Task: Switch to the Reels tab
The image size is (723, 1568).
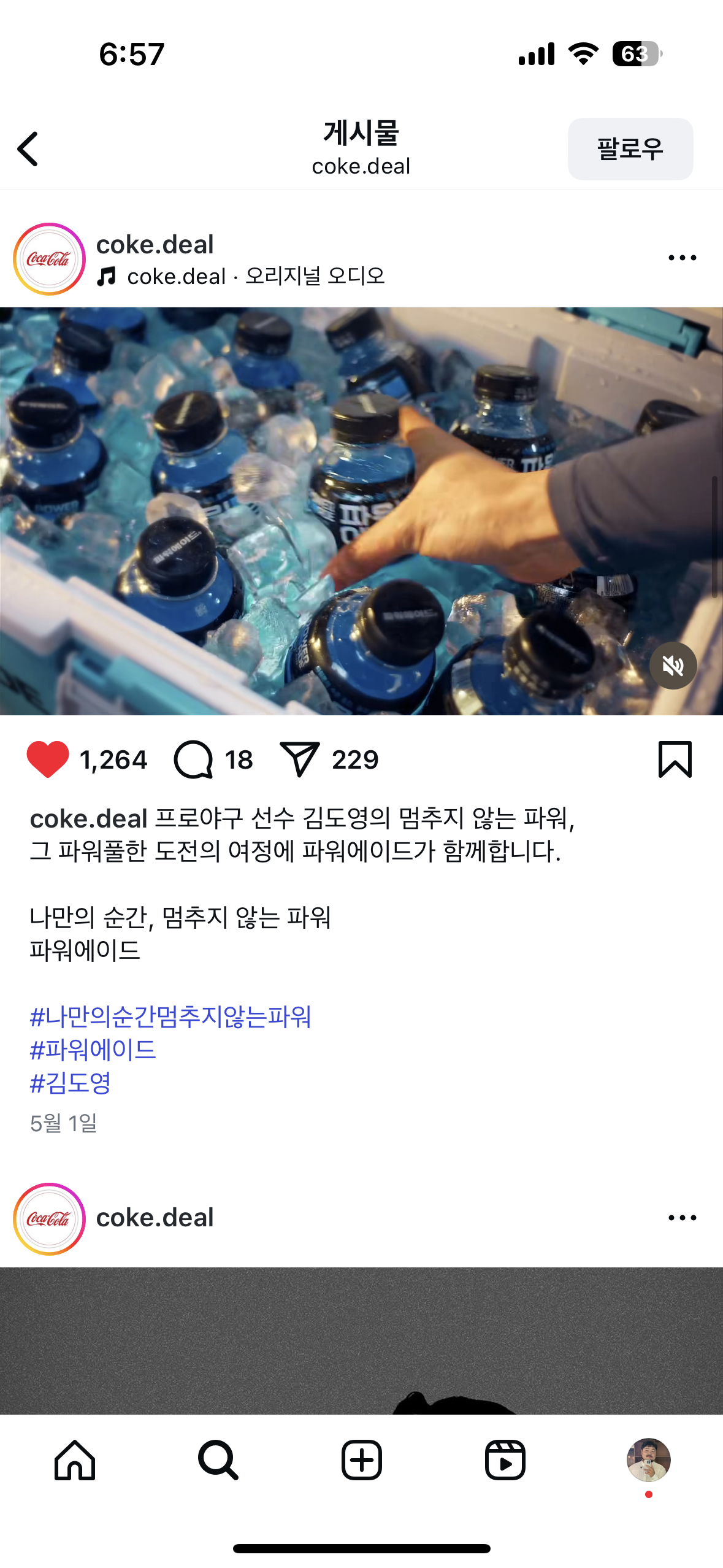Action: point(505,1461)
